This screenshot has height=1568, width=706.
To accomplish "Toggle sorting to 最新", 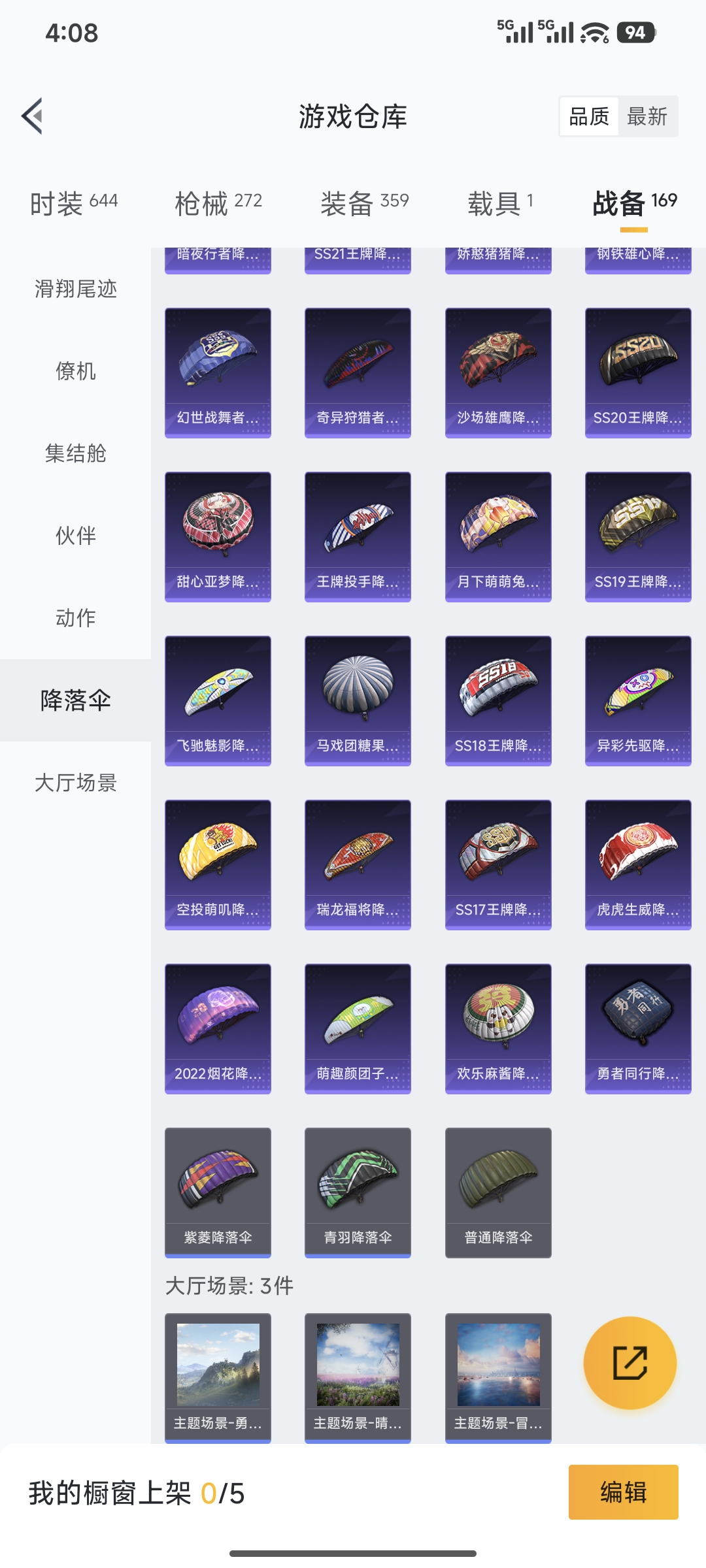I will (x=648, y=116).
